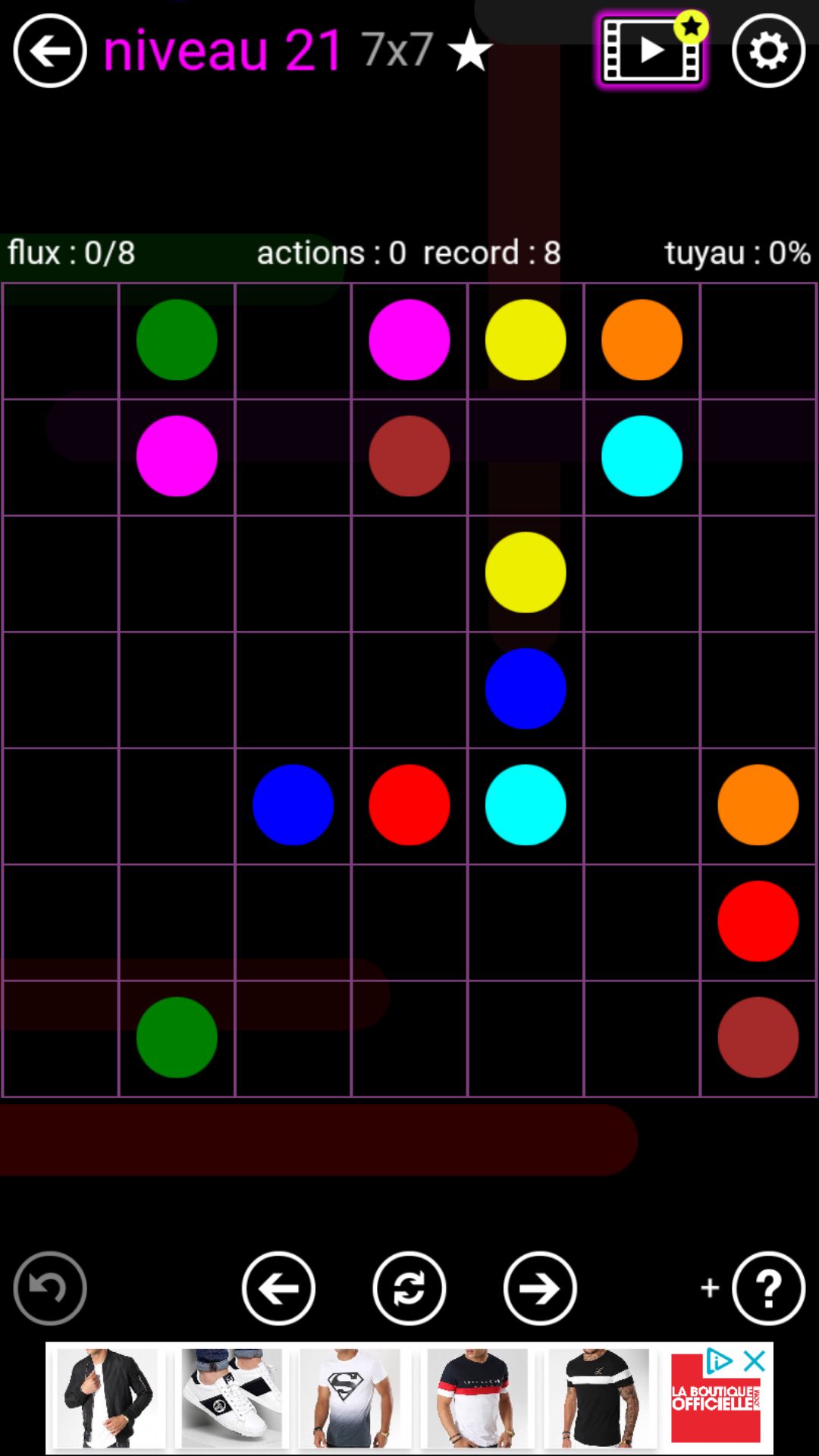Go back from niveau 21
The width and height of the screenshot is (819, 1456).
(x=50, y=51)
